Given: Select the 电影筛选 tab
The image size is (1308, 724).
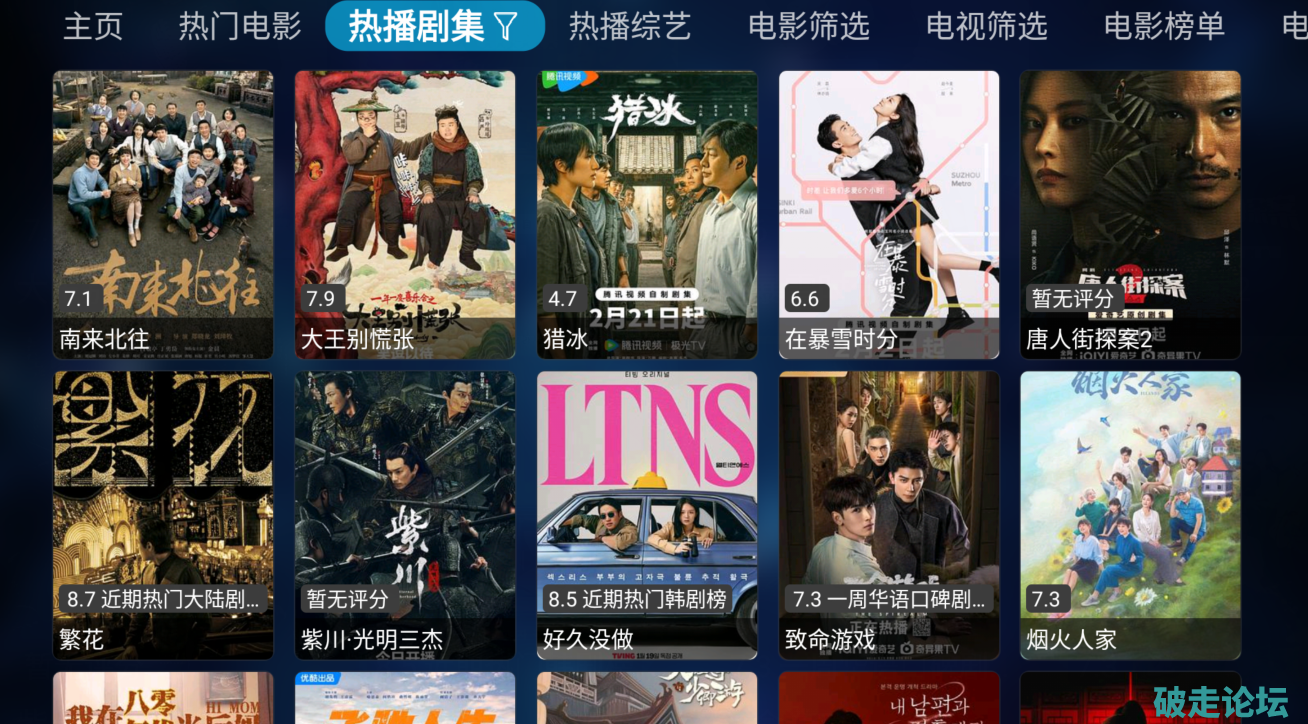Looking at the screenshot, I should click(809, 26).
